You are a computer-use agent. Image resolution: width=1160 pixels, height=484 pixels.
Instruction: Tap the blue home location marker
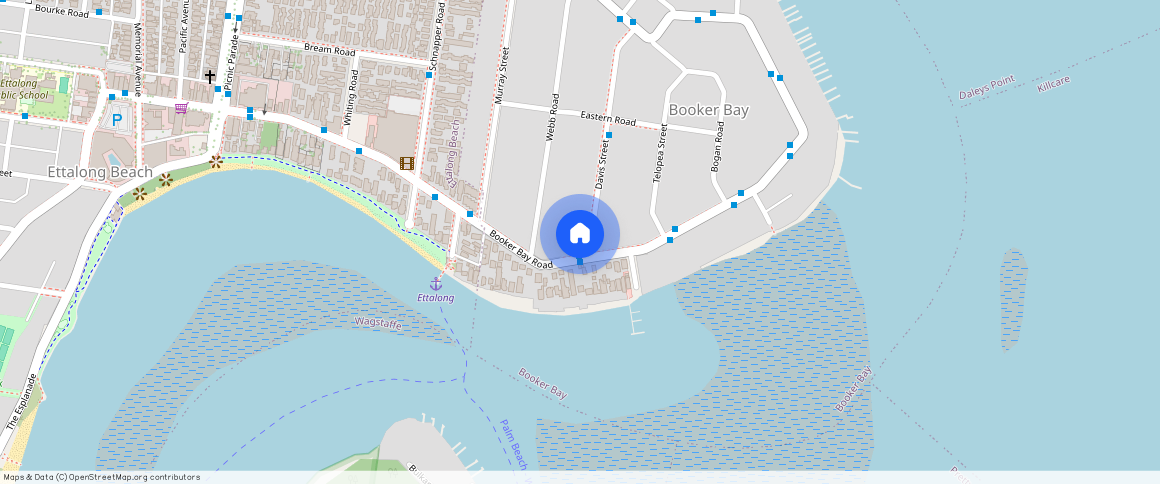pos(580,234)
